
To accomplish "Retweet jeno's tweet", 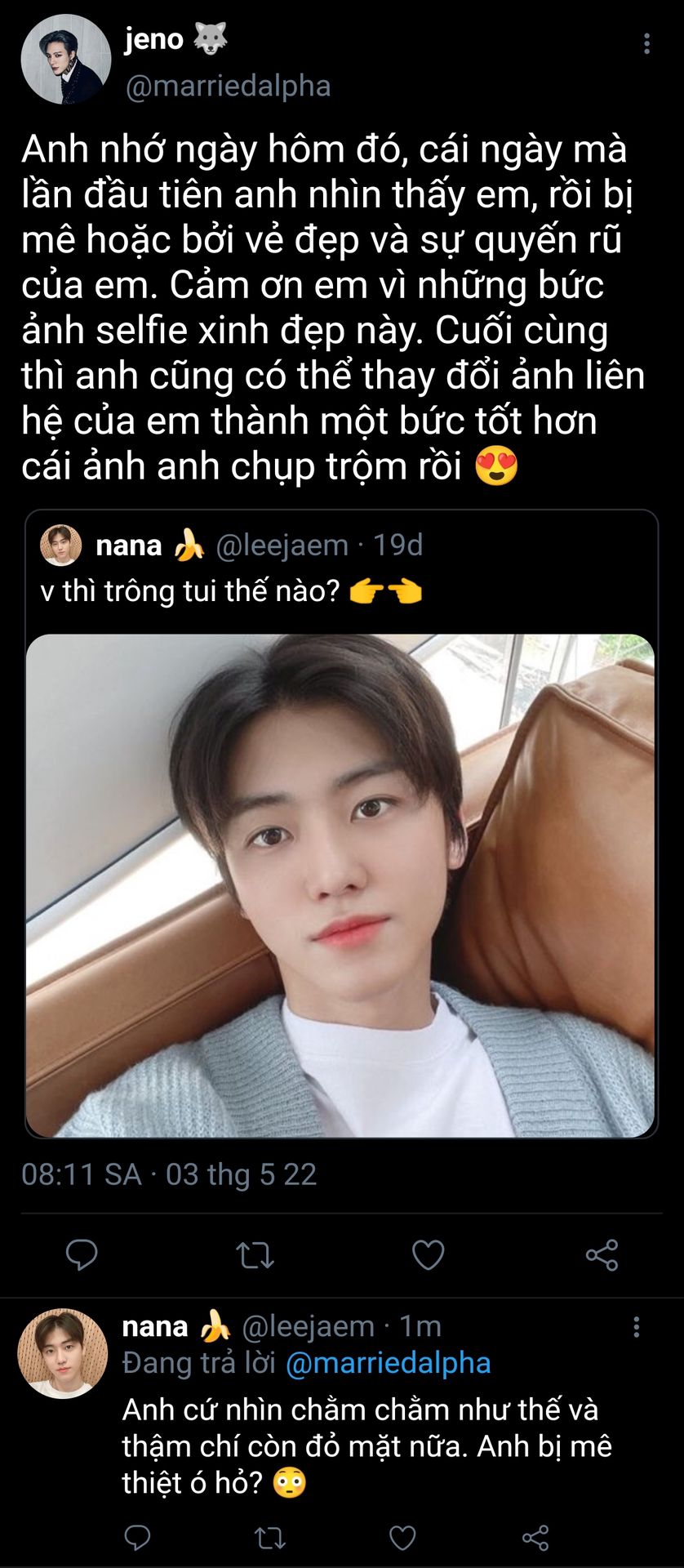I will 255,1254.
